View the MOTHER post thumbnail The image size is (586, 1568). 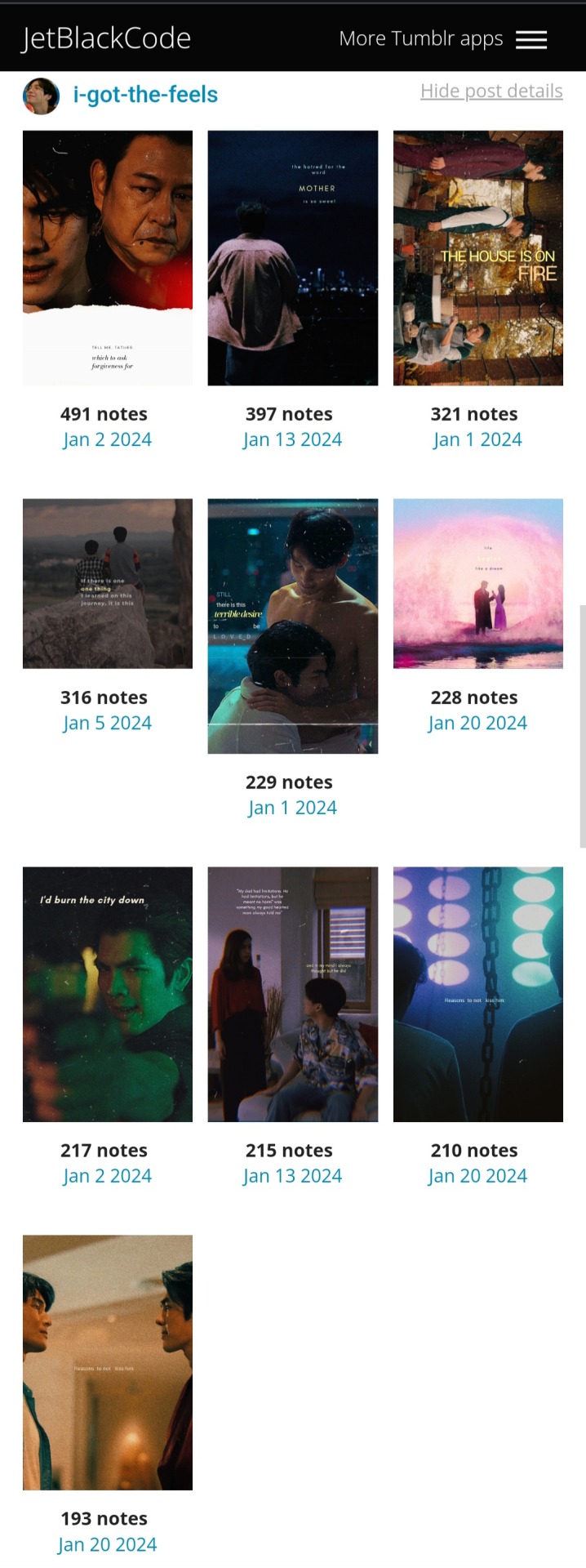[x=292, y=257]
